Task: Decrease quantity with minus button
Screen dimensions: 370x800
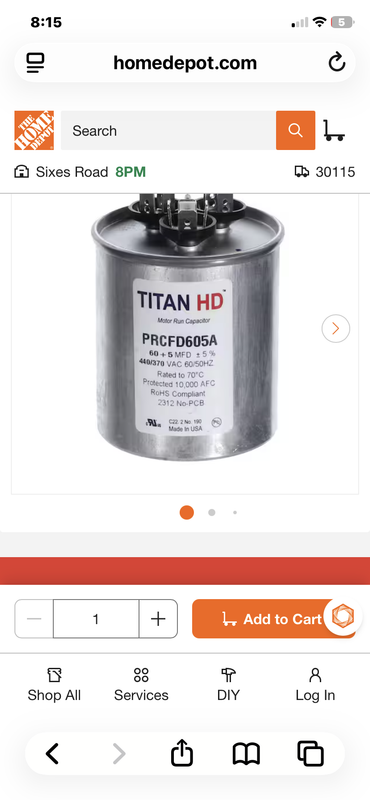Action: tap(34, 619)
